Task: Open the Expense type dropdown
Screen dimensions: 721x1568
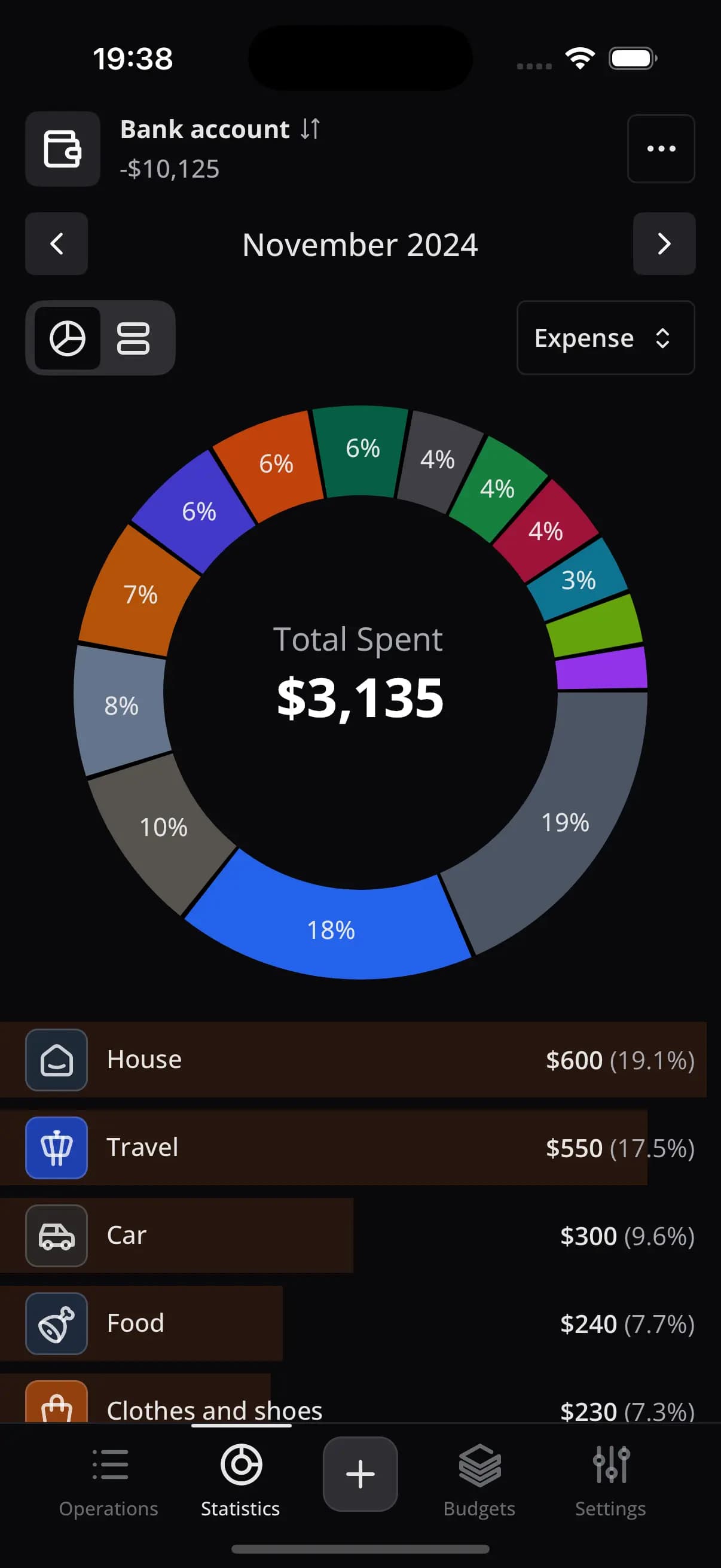Action: pyautogui.click(x=605, y=338)
